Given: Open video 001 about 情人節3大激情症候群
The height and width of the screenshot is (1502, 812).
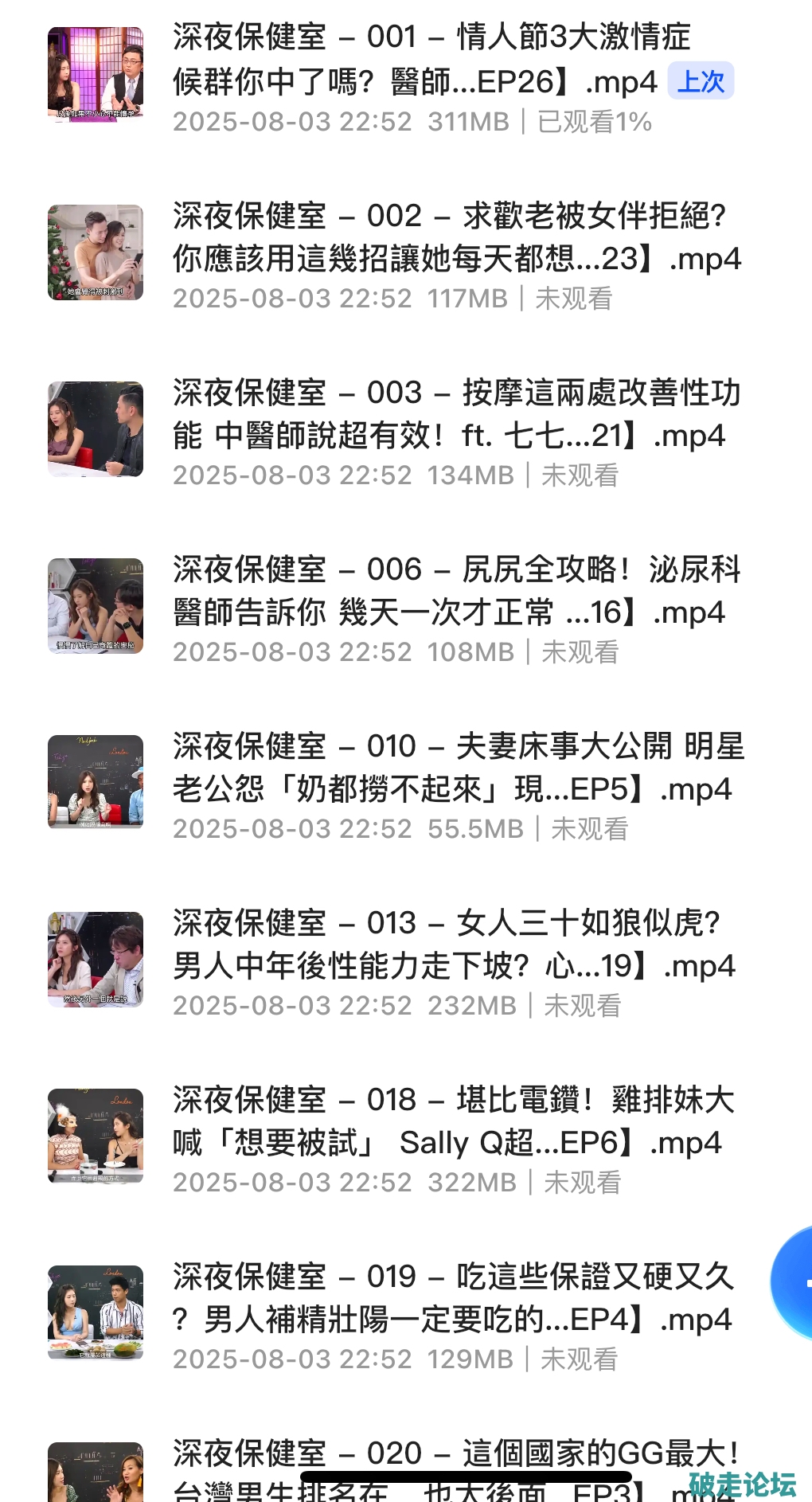Looking at the screenshot, I should [x=414, y=60].
